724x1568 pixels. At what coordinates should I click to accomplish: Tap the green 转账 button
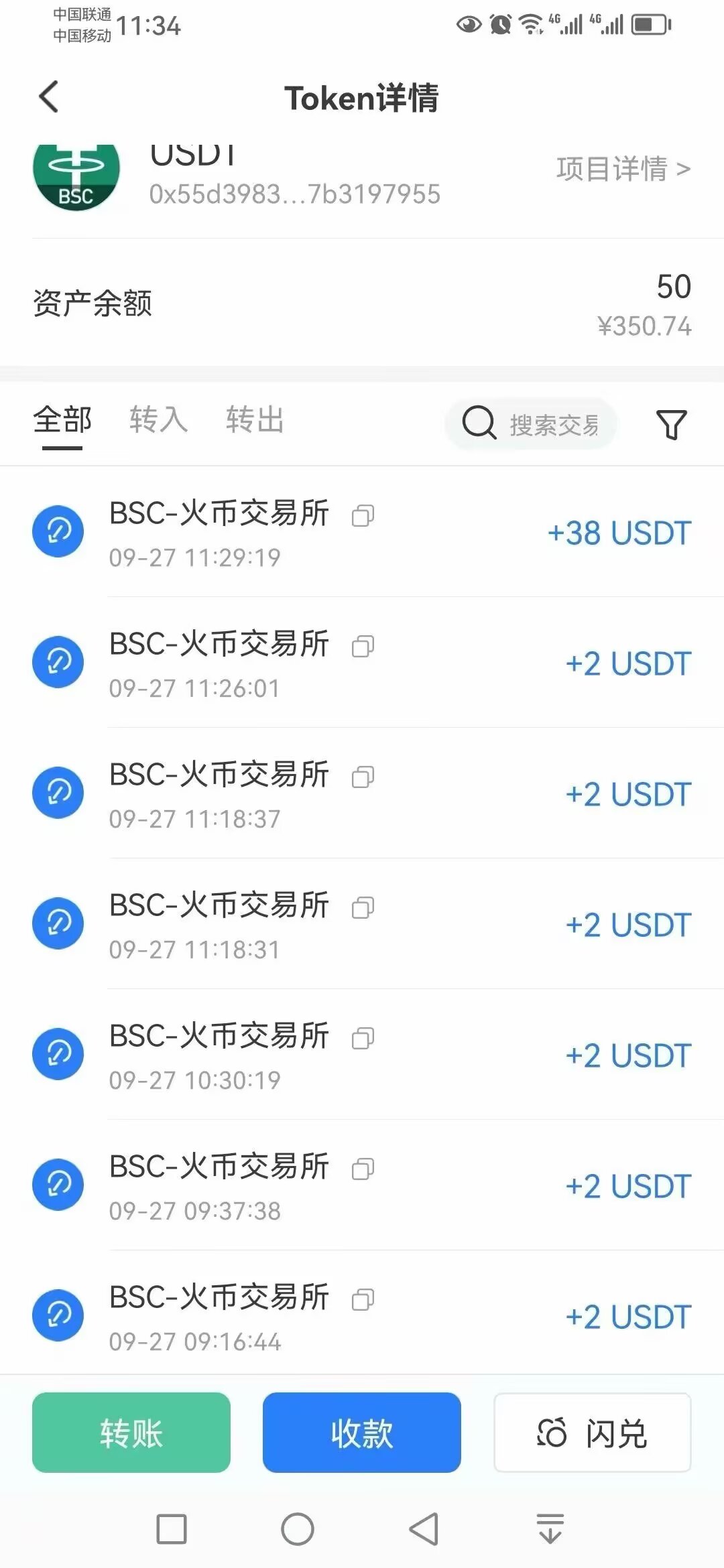pyautogui.click(x=131, y=1432)
